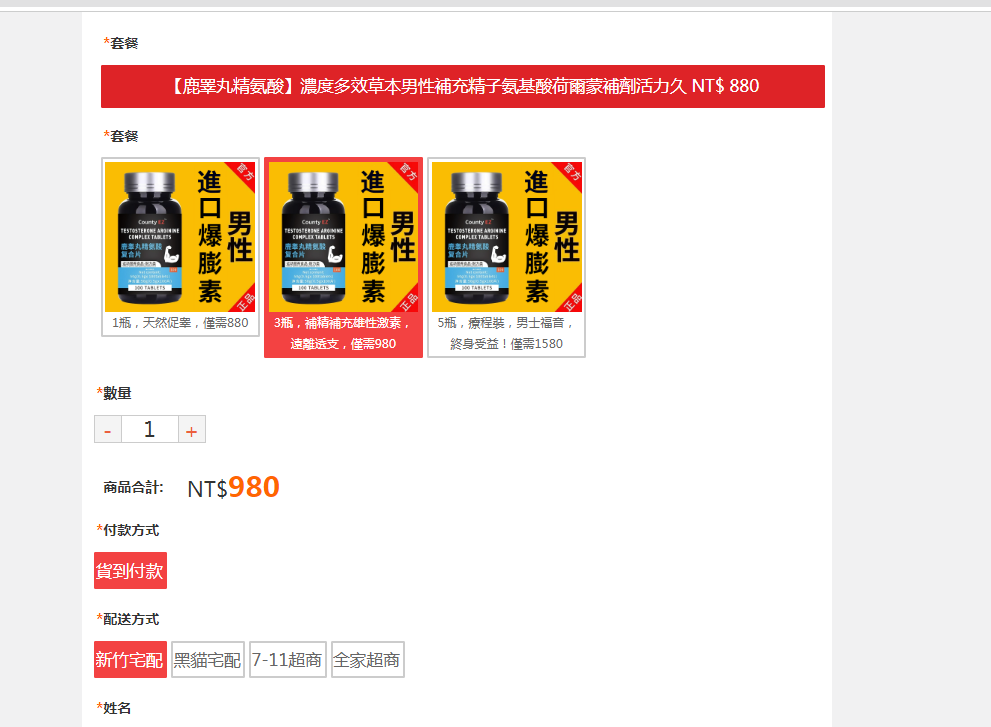Decrease quantity with the minus button
Screen dimensions: 991x727
pos(108,430)
